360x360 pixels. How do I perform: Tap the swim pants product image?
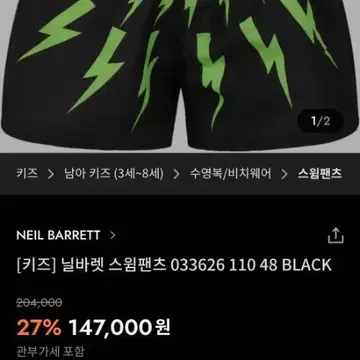(x=180, y=76)
